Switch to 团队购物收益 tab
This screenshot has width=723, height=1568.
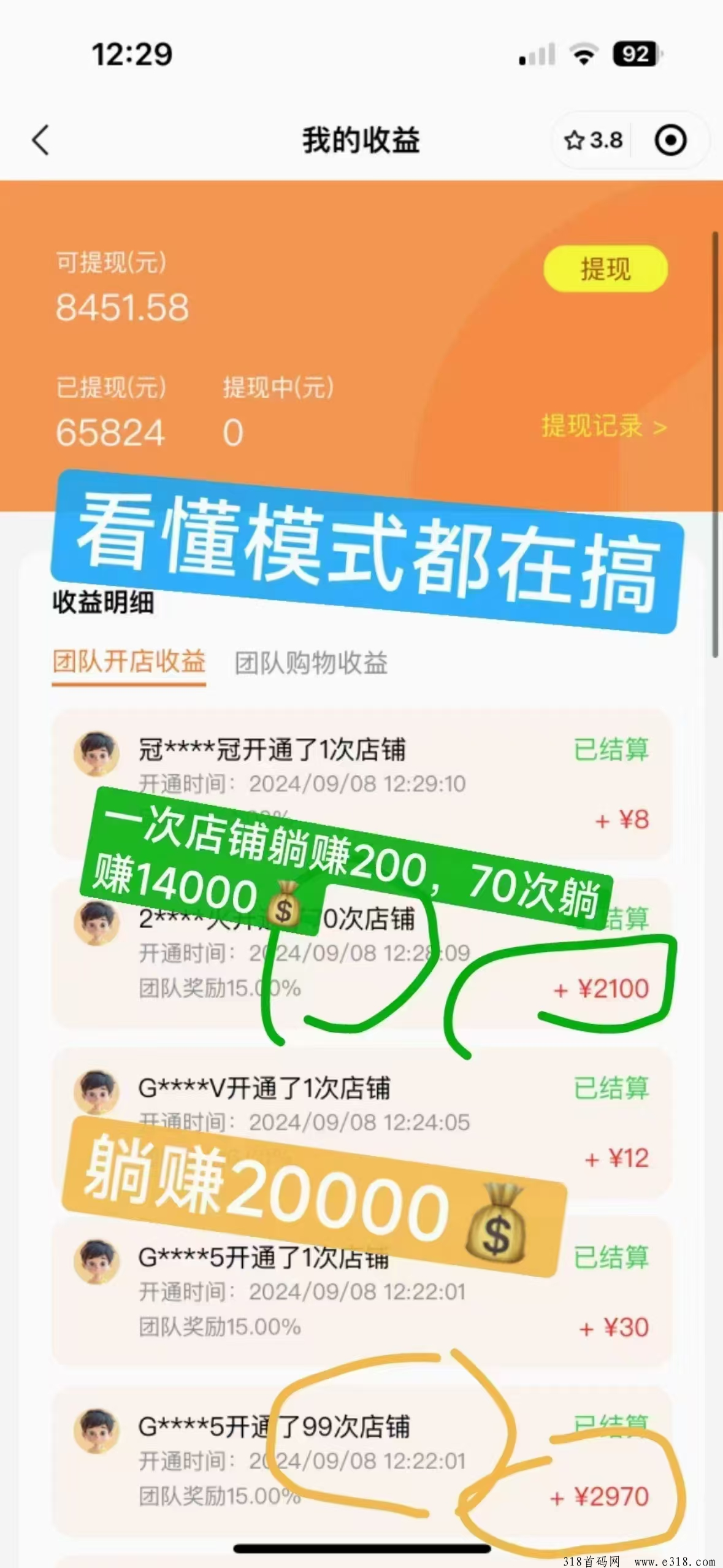pos(311,663)
